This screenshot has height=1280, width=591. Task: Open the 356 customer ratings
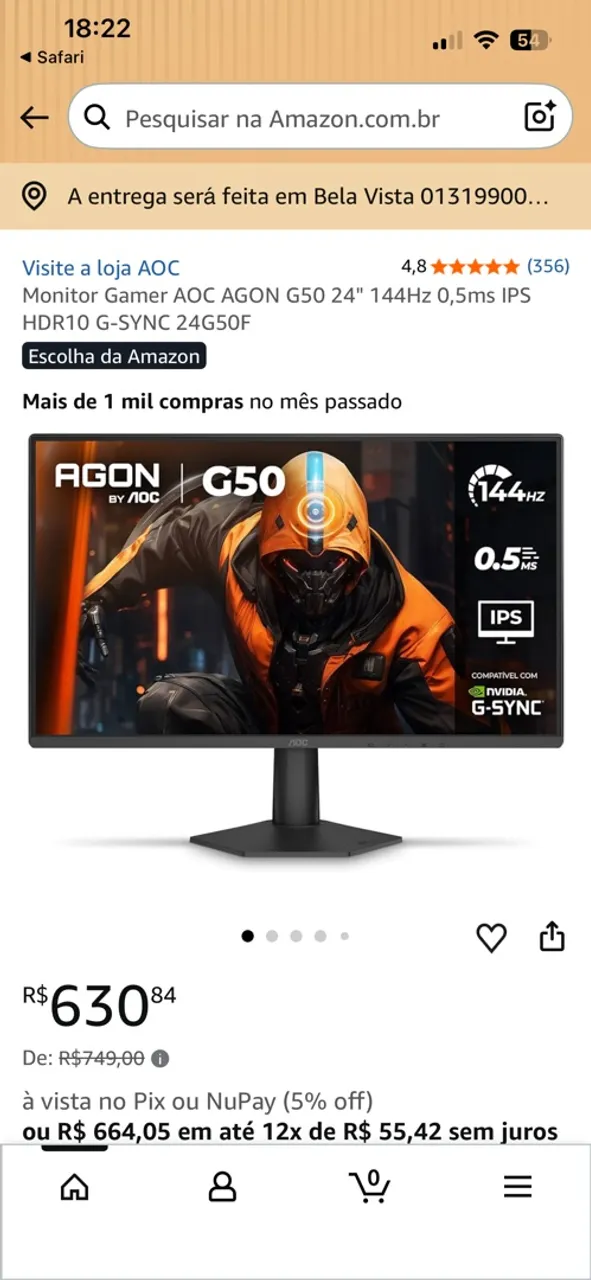tap(548, 266)
